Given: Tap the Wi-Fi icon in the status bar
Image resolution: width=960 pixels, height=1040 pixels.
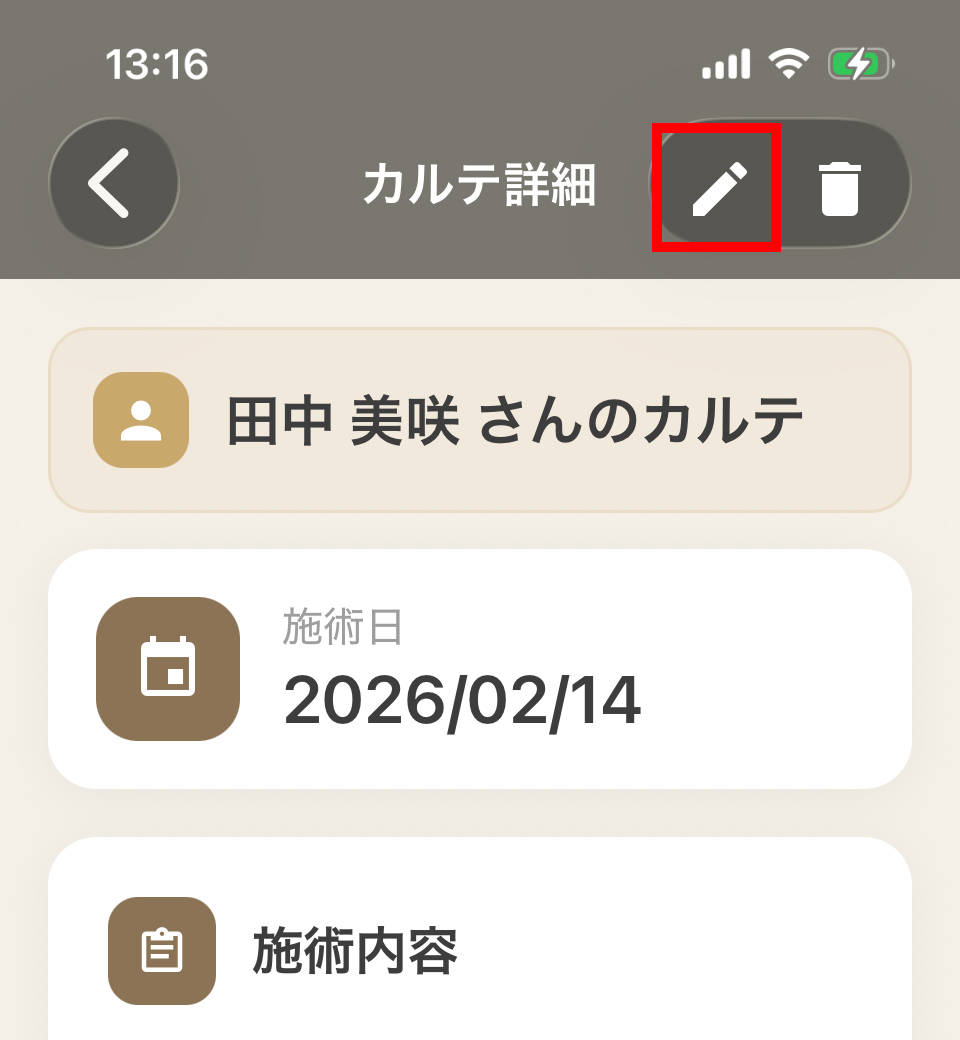Looking at the screenshot, I should point(788,63).
